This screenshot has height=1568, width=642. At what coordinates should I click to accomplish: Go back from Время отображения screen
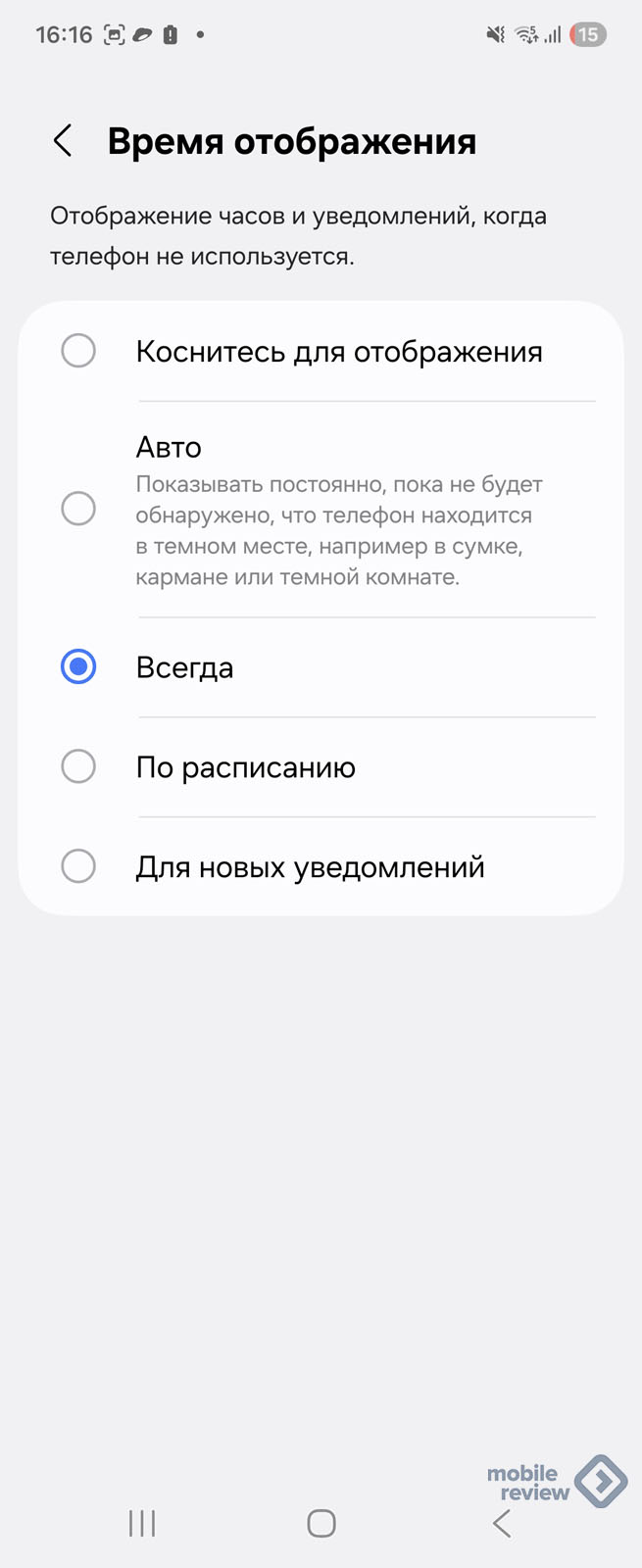[x=63, y=141]
